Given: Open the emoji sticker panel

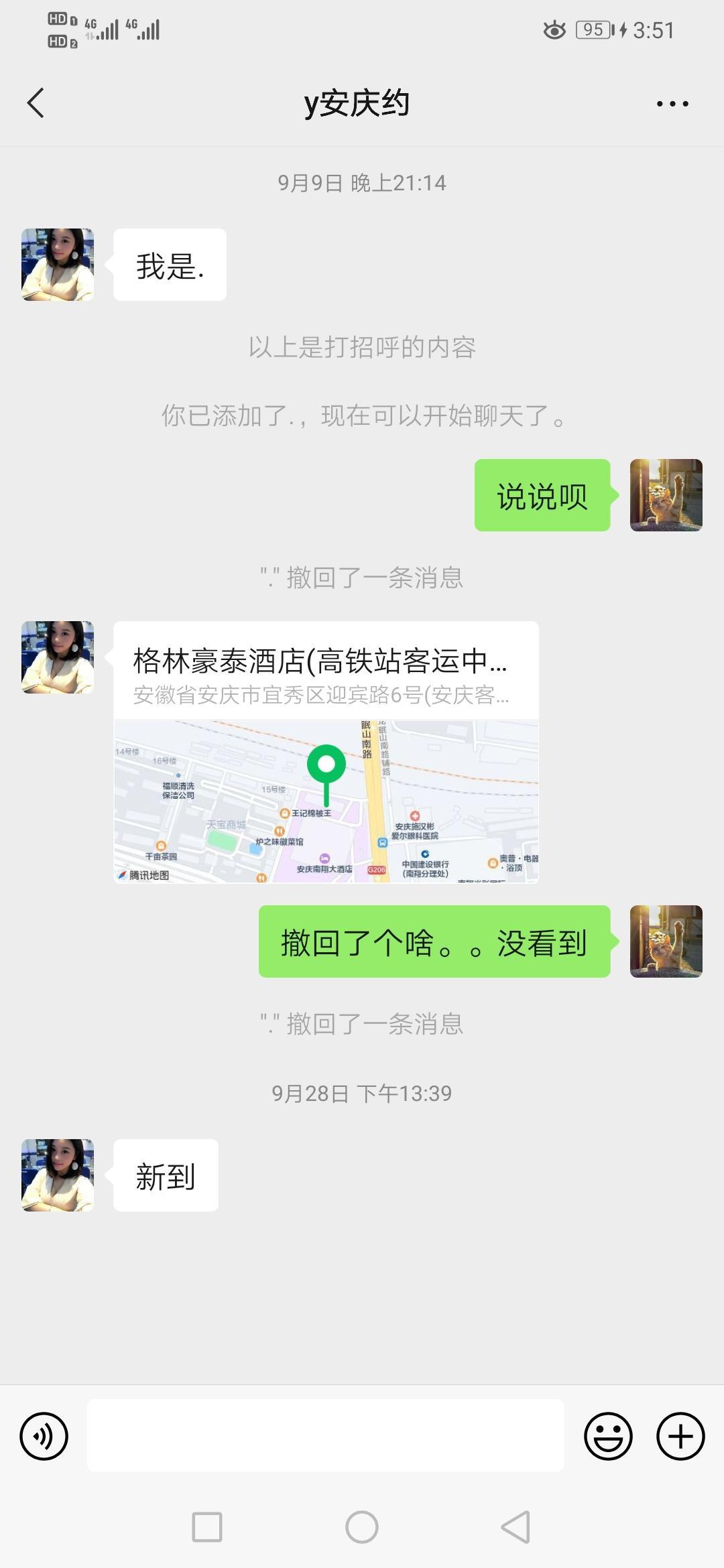Looking at the screenshot, I should tap(608, 1436).
